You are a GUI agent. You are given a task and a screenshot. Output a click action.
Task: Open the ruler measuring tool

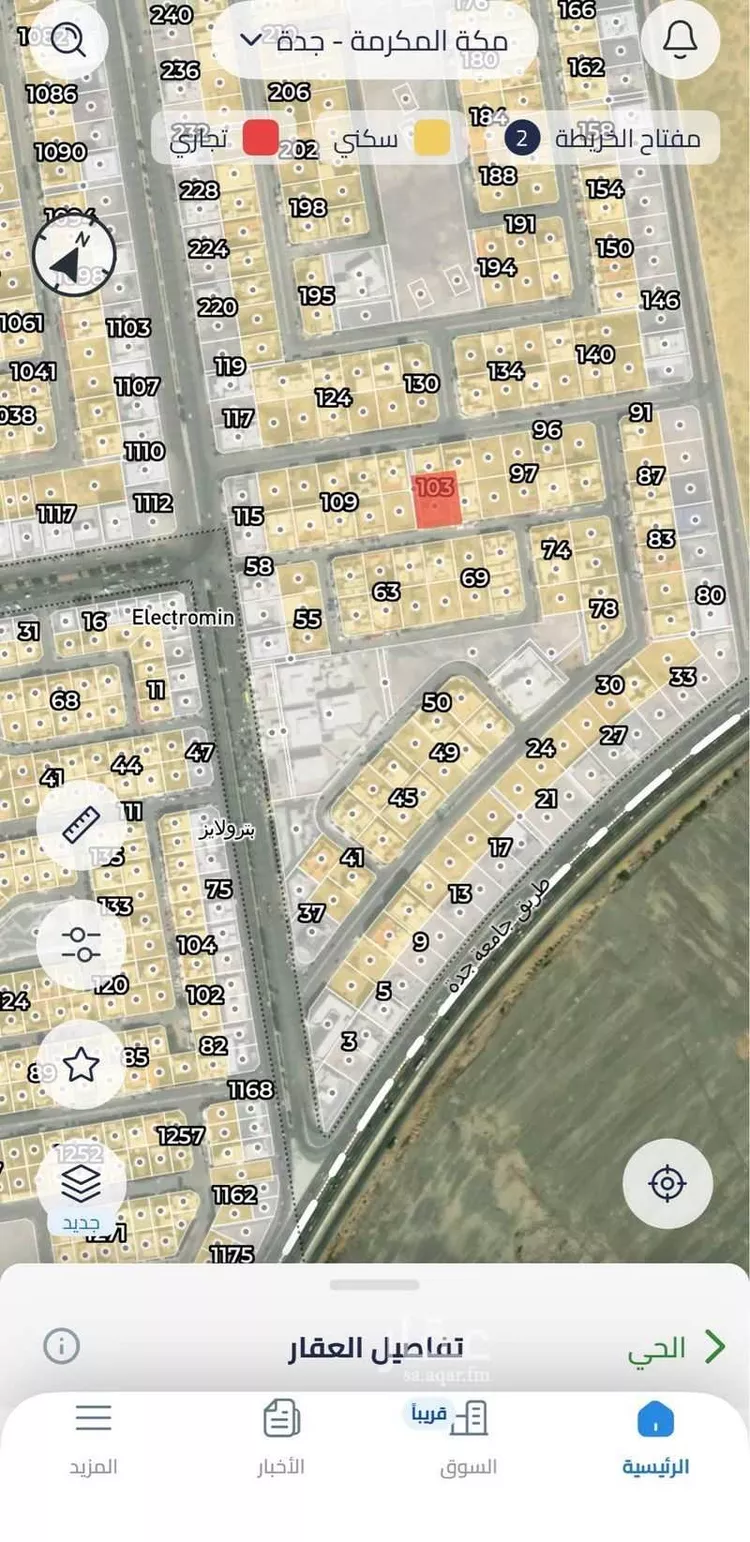pos(81,825)
